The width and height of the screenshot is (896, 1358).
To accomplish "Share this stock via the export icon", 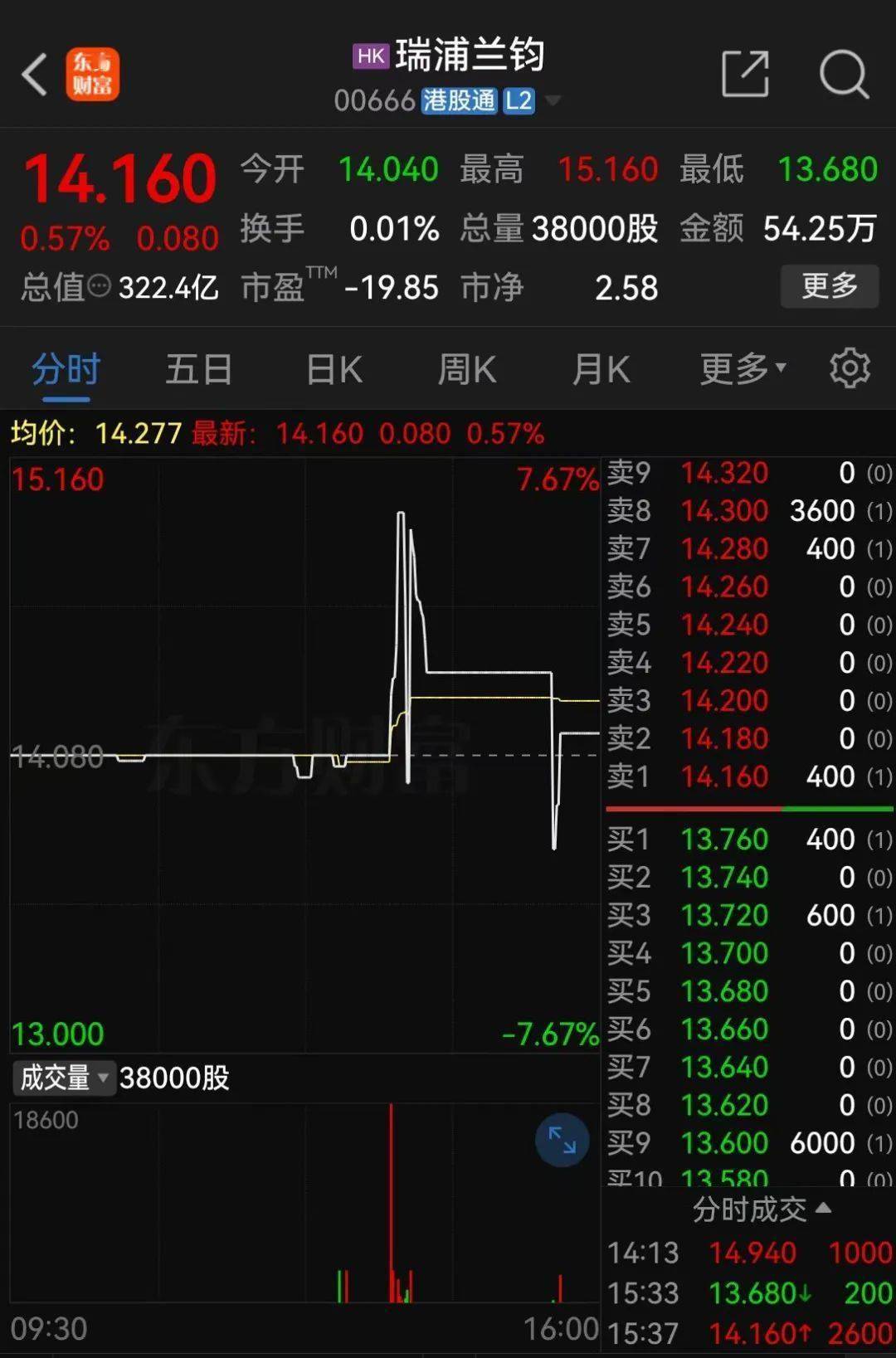I will pos(744,75).
